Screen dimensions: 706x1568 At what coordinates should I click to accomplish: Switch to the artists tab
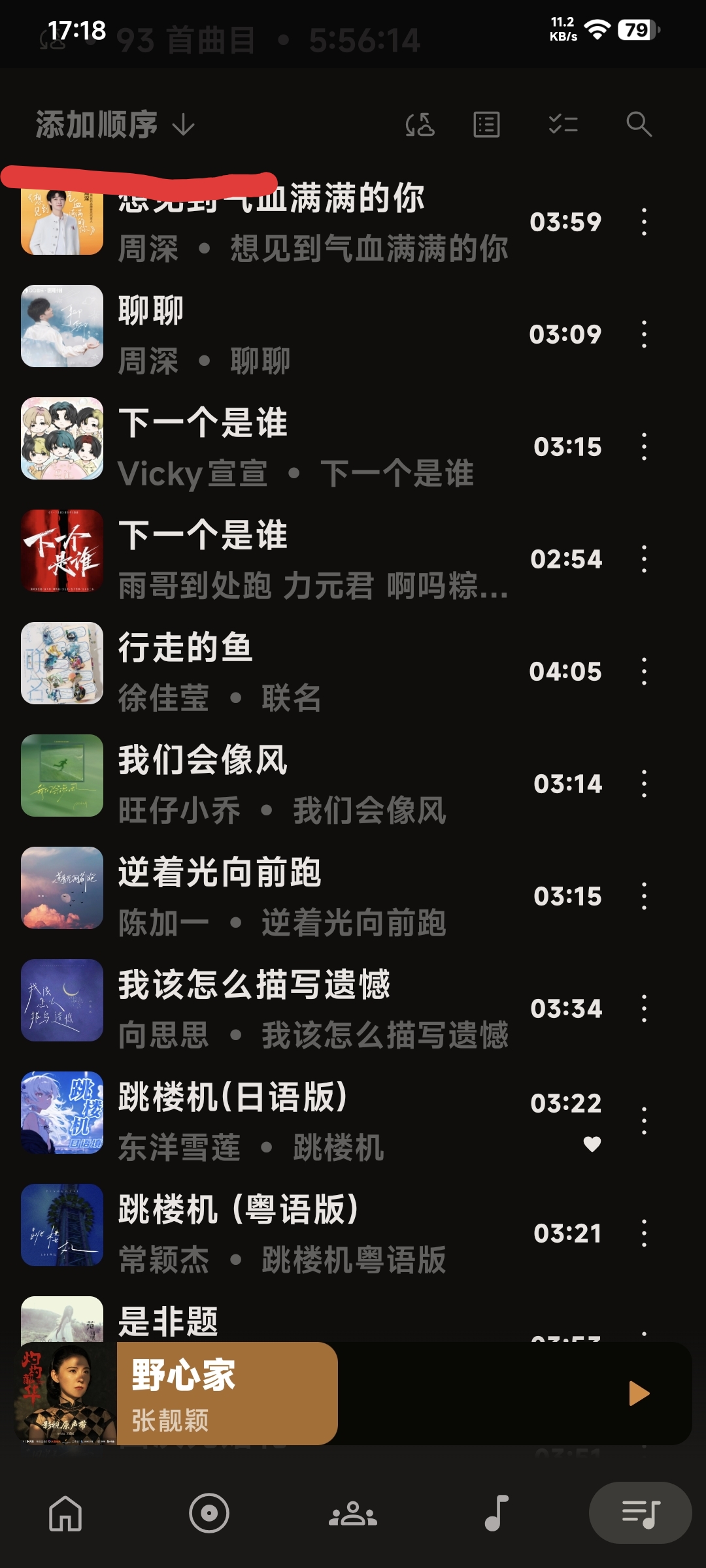click(353, 1513)
